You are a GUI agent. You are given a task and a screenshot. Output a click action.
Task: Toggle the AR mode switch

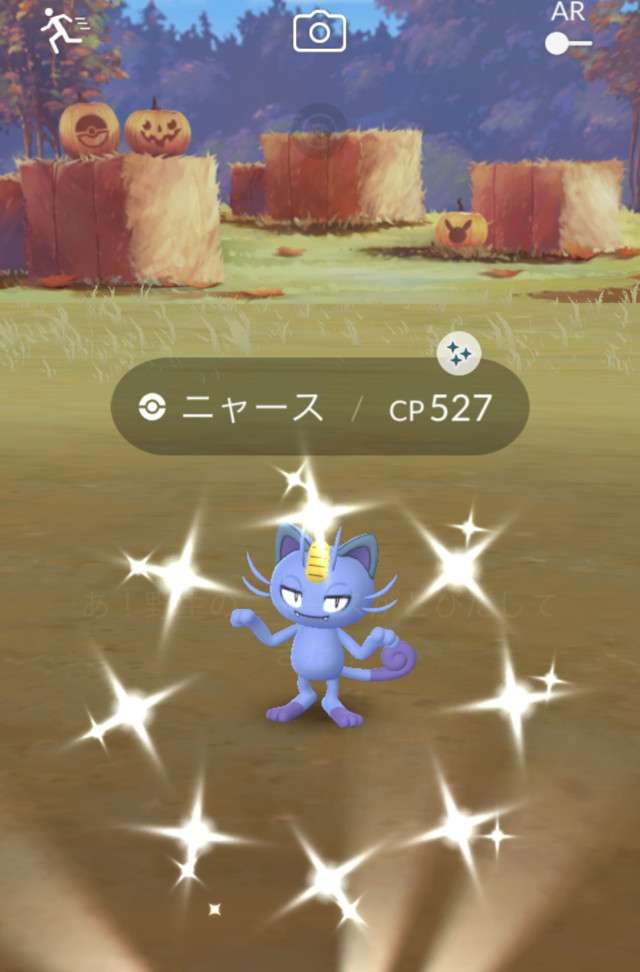(567, 43)
